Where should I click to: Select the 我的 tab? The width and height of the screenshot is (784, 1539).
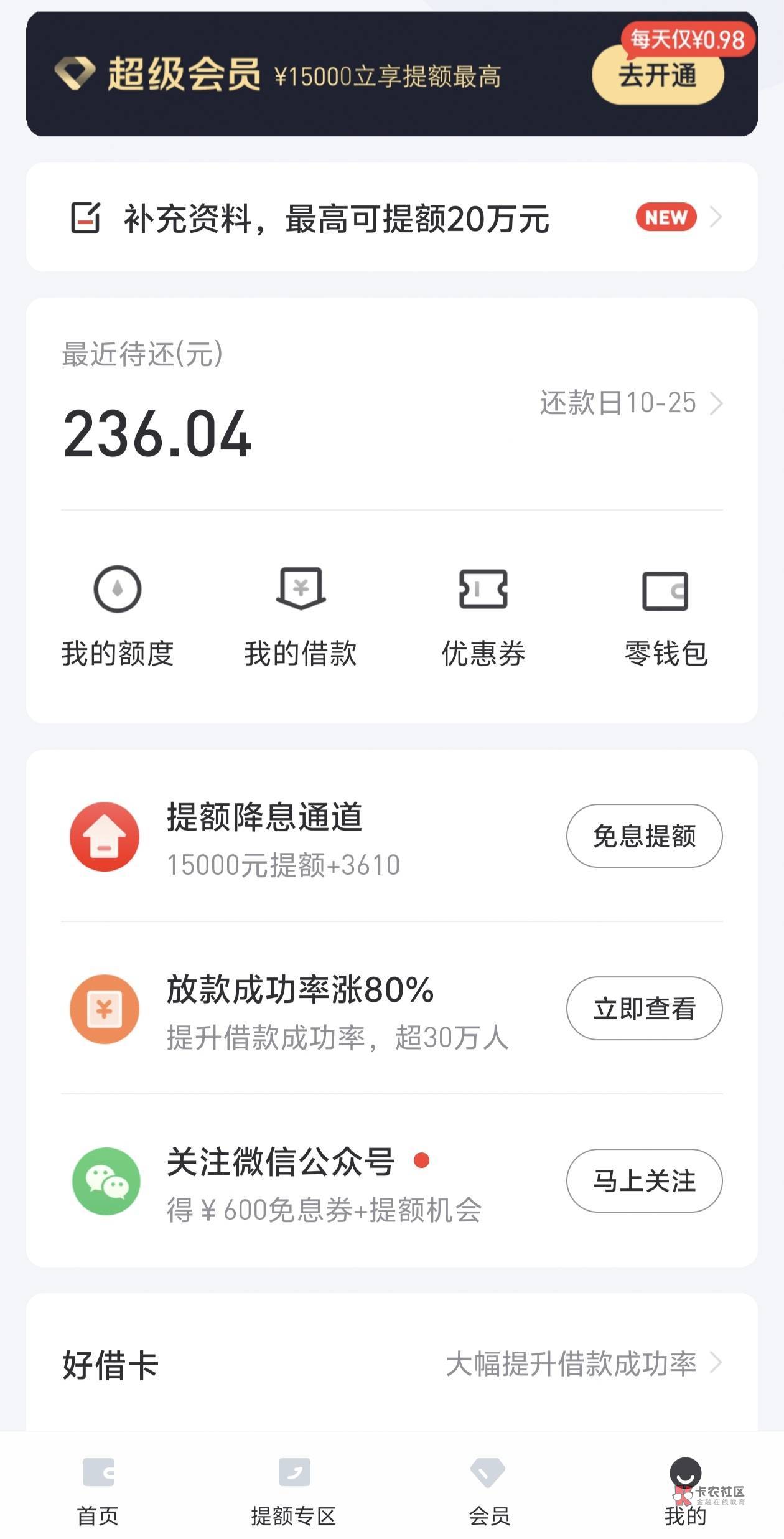pyautogui.click(x=686, y=1492)
